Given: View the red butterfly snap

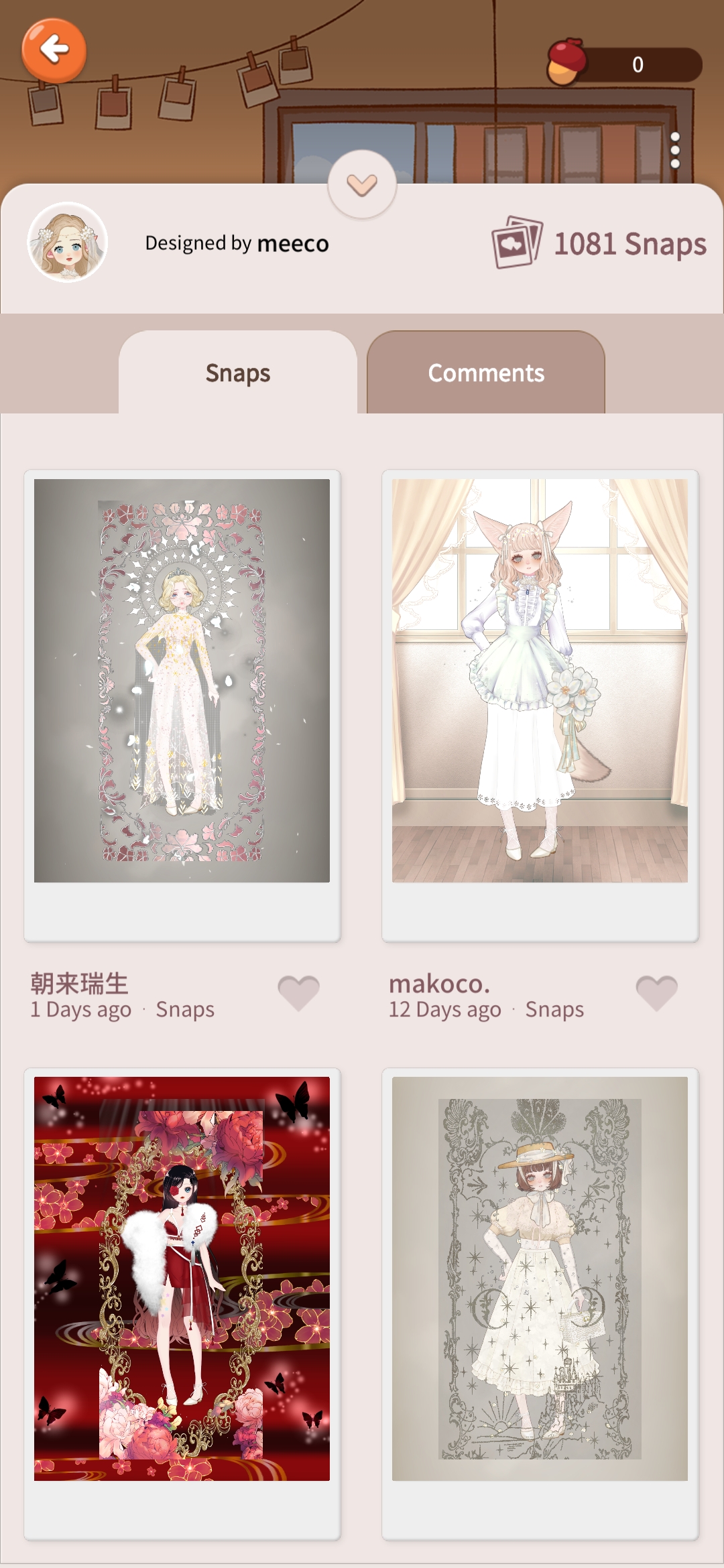Looking at the screenshot, I should [x=182, y=1279].
